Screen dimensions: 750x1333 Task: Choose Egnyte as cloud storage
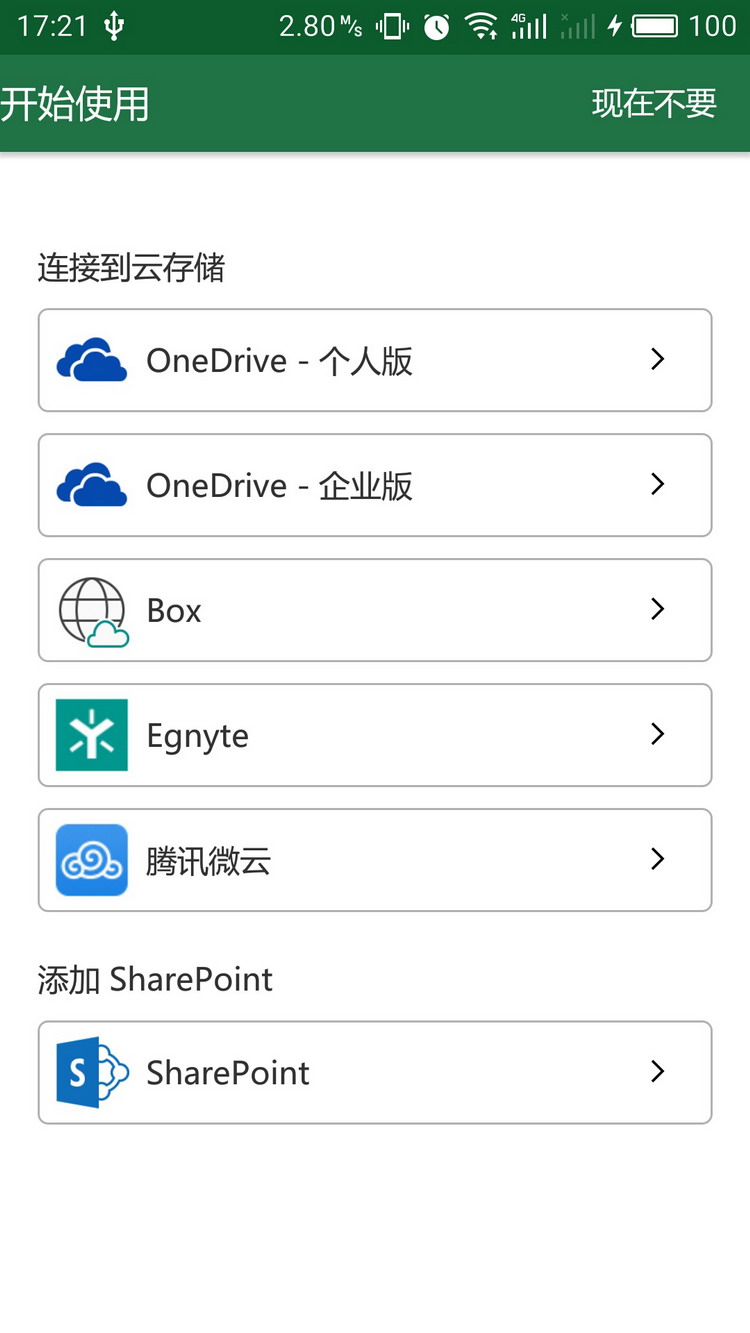click(x=374, y=735)
